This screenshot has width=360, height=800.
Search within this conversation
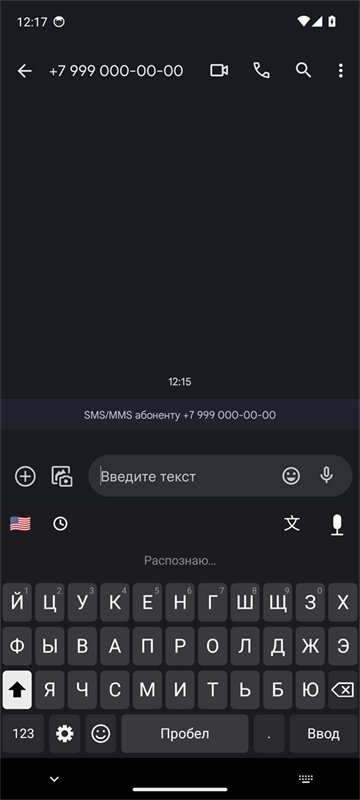[303, 70]
